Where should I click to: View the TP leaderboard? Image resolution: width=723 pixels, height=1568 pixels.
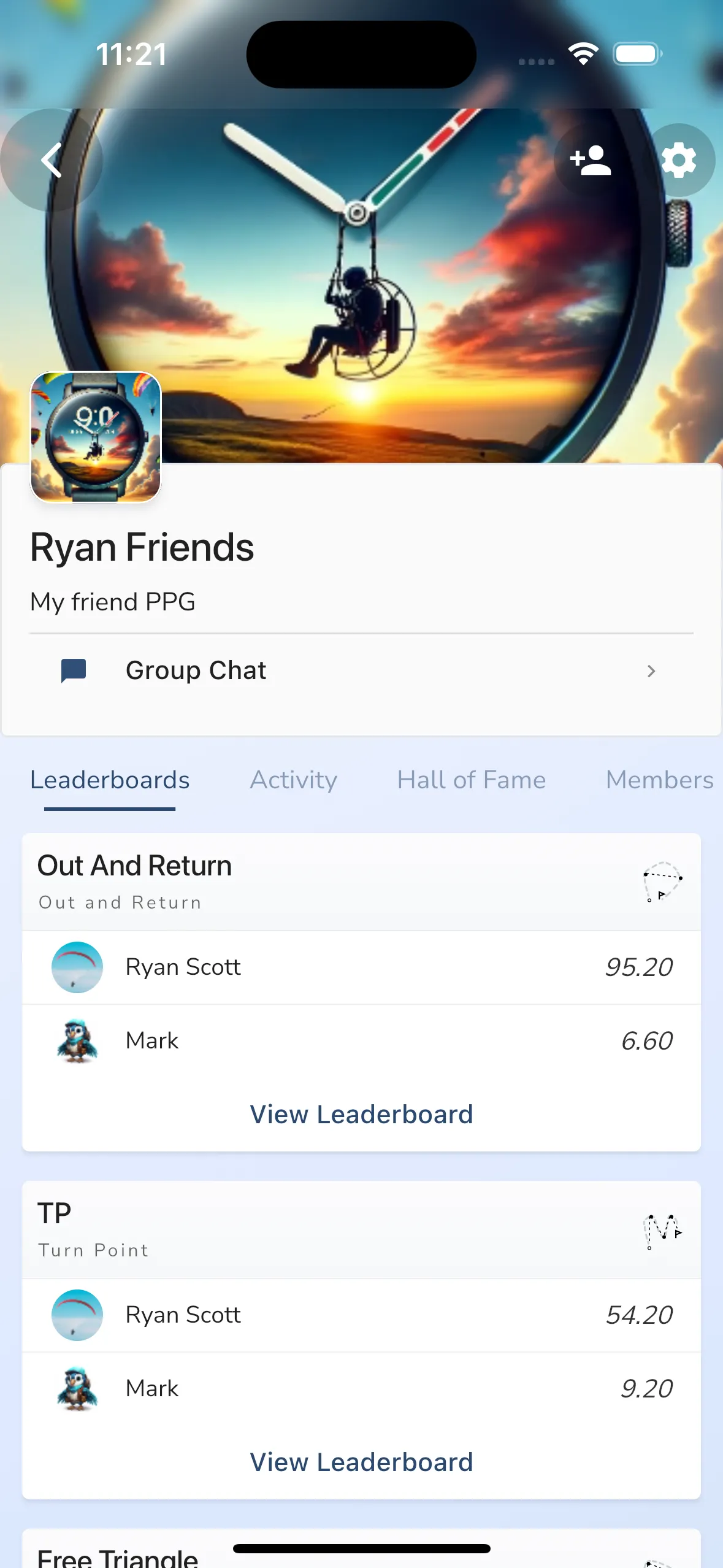point(361,1461)
